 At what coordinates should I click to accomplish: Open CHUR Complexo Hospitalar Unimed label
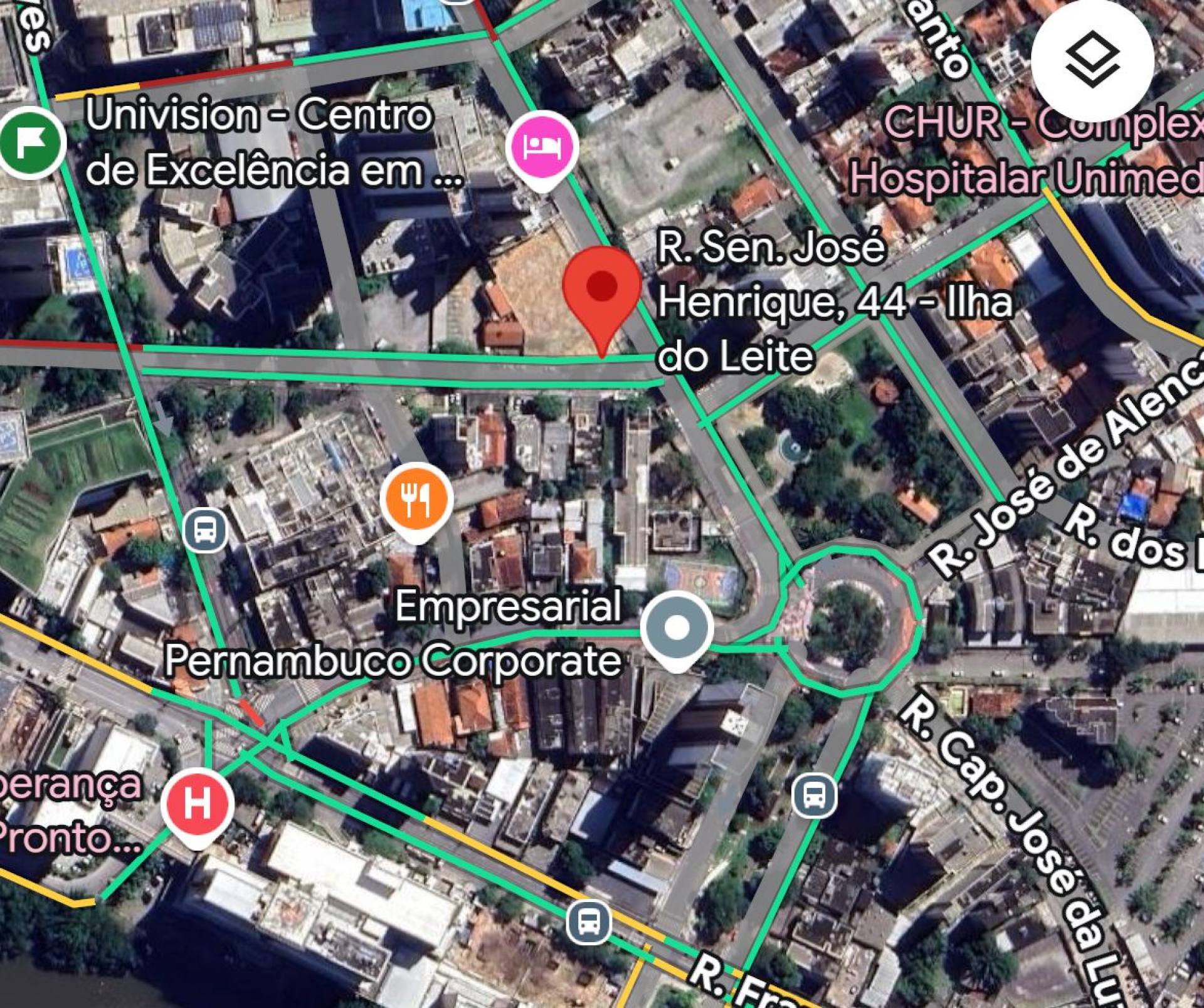[1028, 150]
